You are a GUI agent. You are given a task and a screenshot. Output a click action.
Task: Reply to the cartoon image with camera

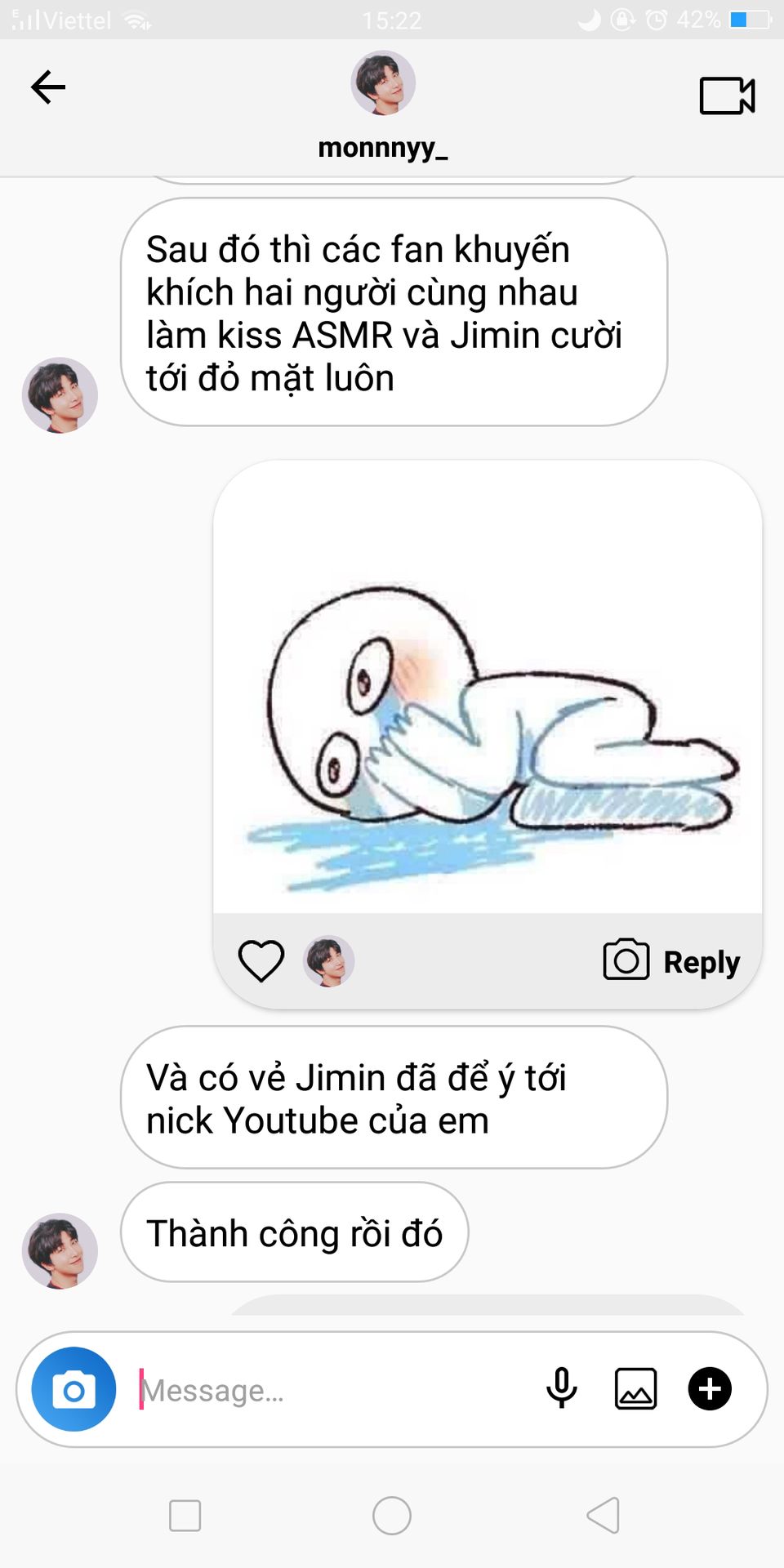(x=671, y=960)
